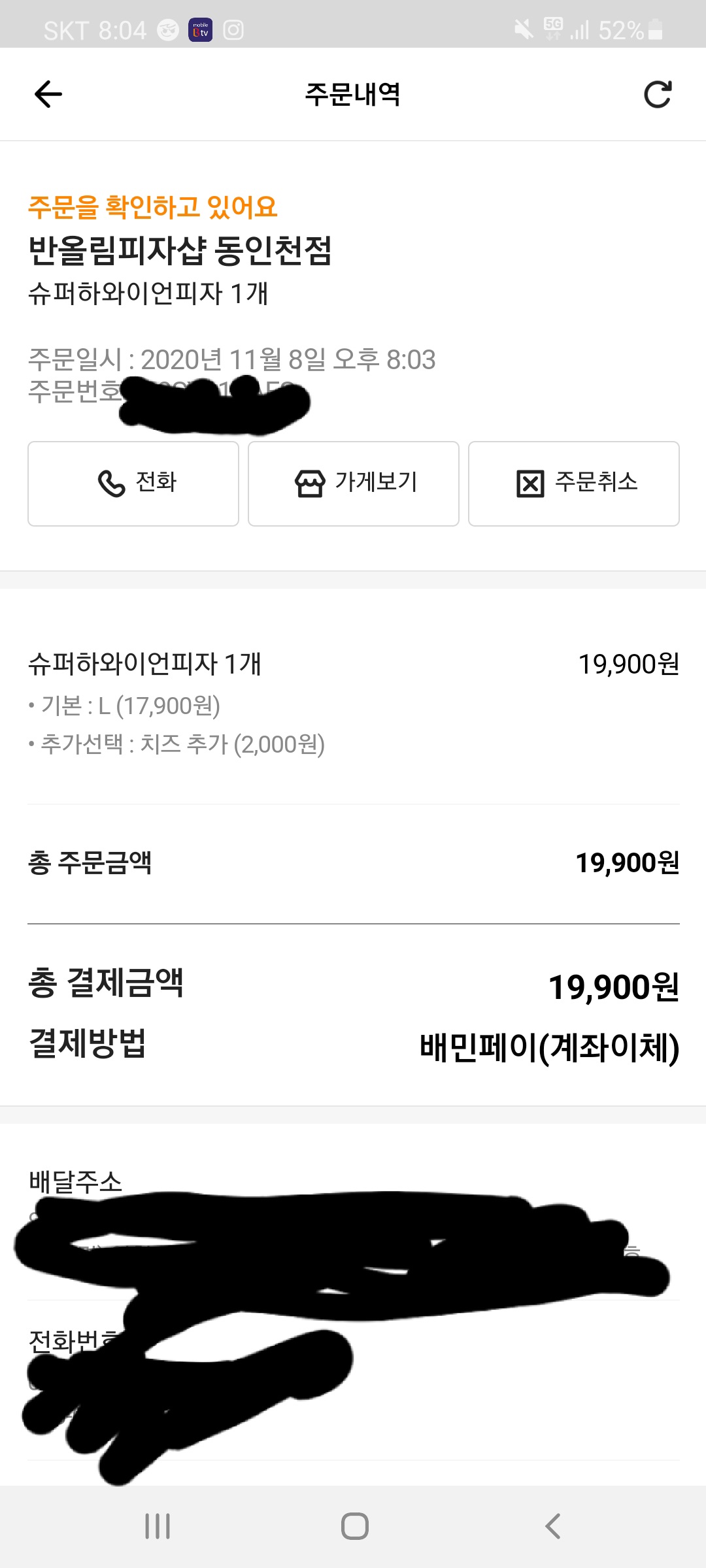The image size is (706, 1568).
Task: Tap the system home button
Action: point(354,1526)
